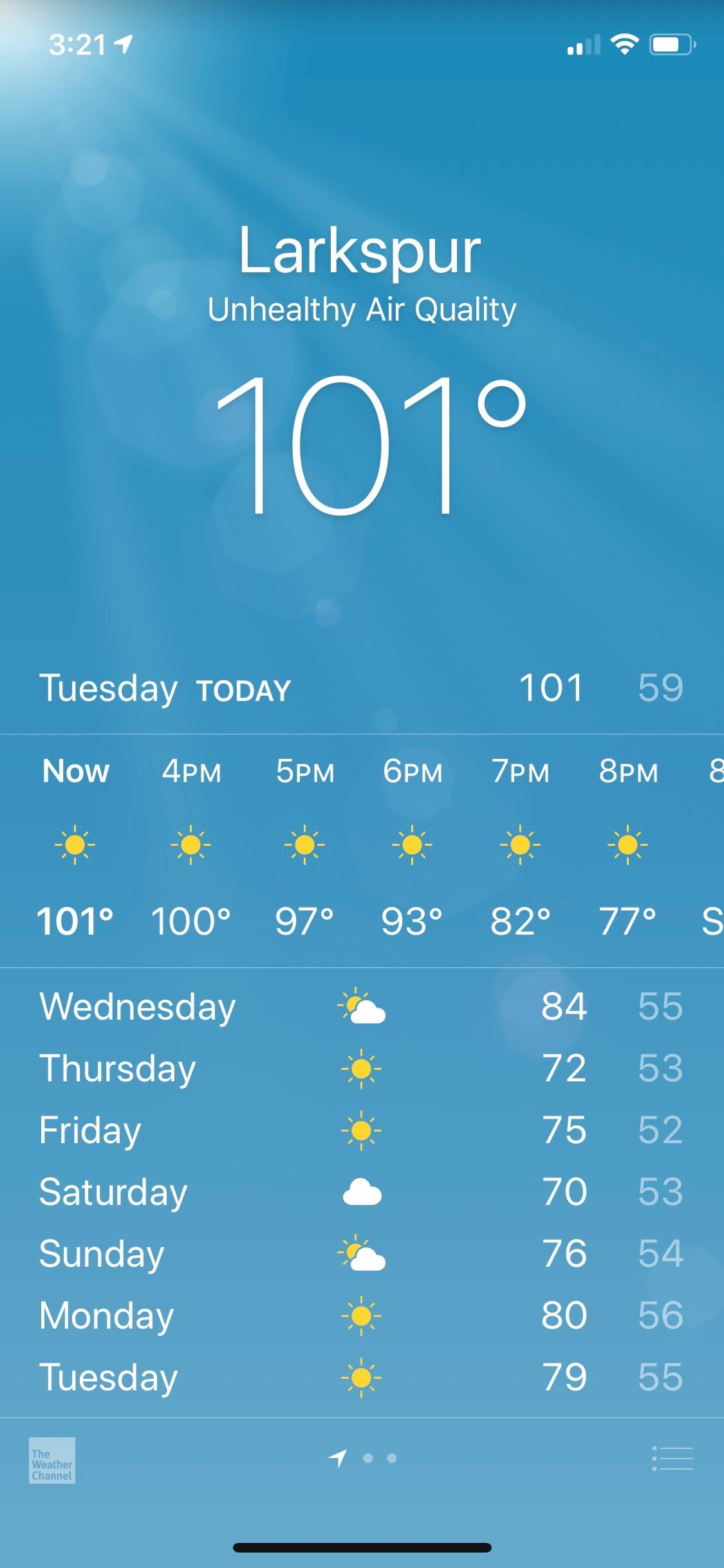This screenshot has height=1568, width=724.
Task: Tap the location page indicator dots
Action: tap(362, 1458)
